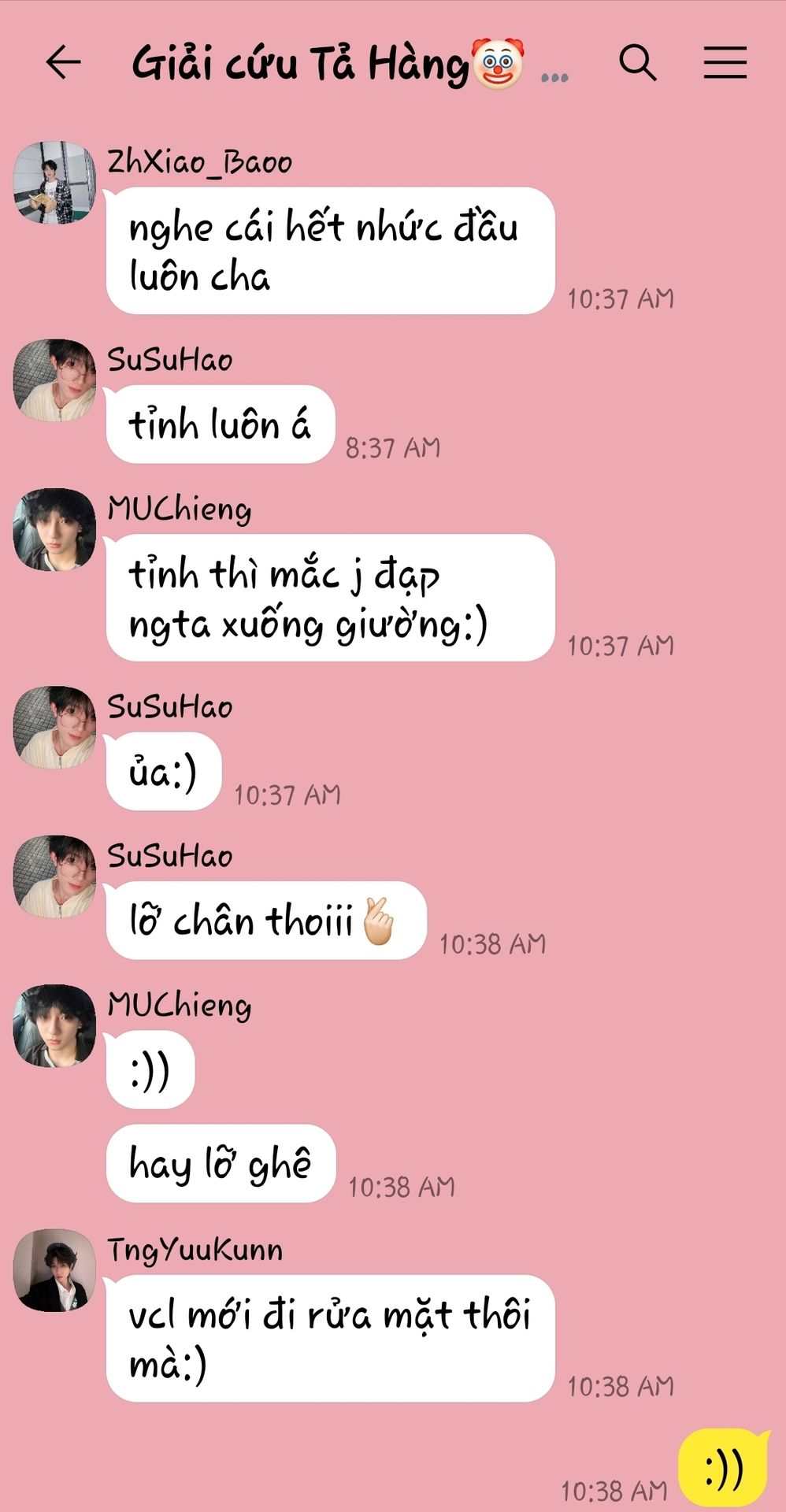786x1512 pixels.
Task: Search messages in this chat
Action: point(637,62)
